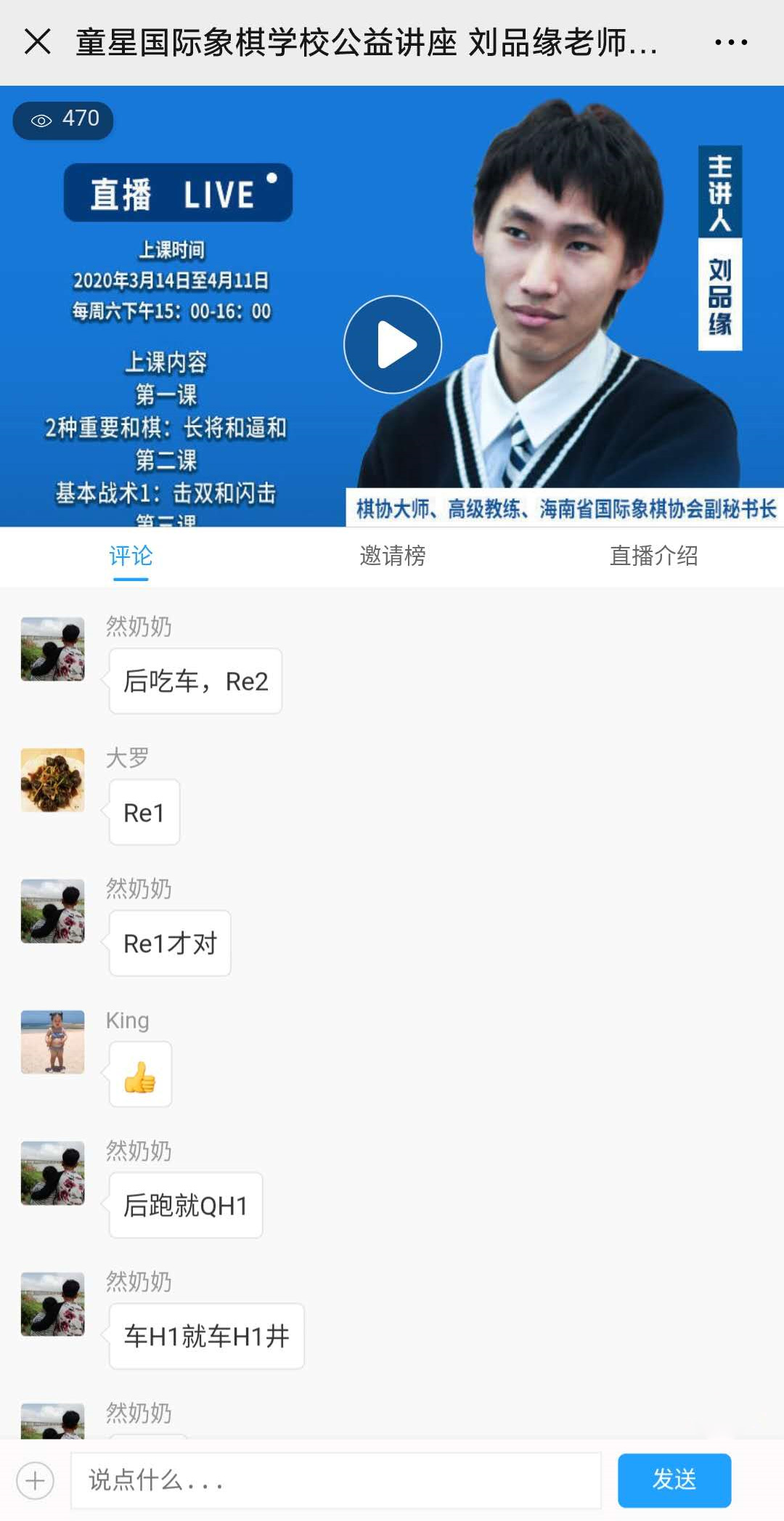784x1521 pixels.
Task: Switch to the 邀请榜 tab
Action: pos(392,556)
